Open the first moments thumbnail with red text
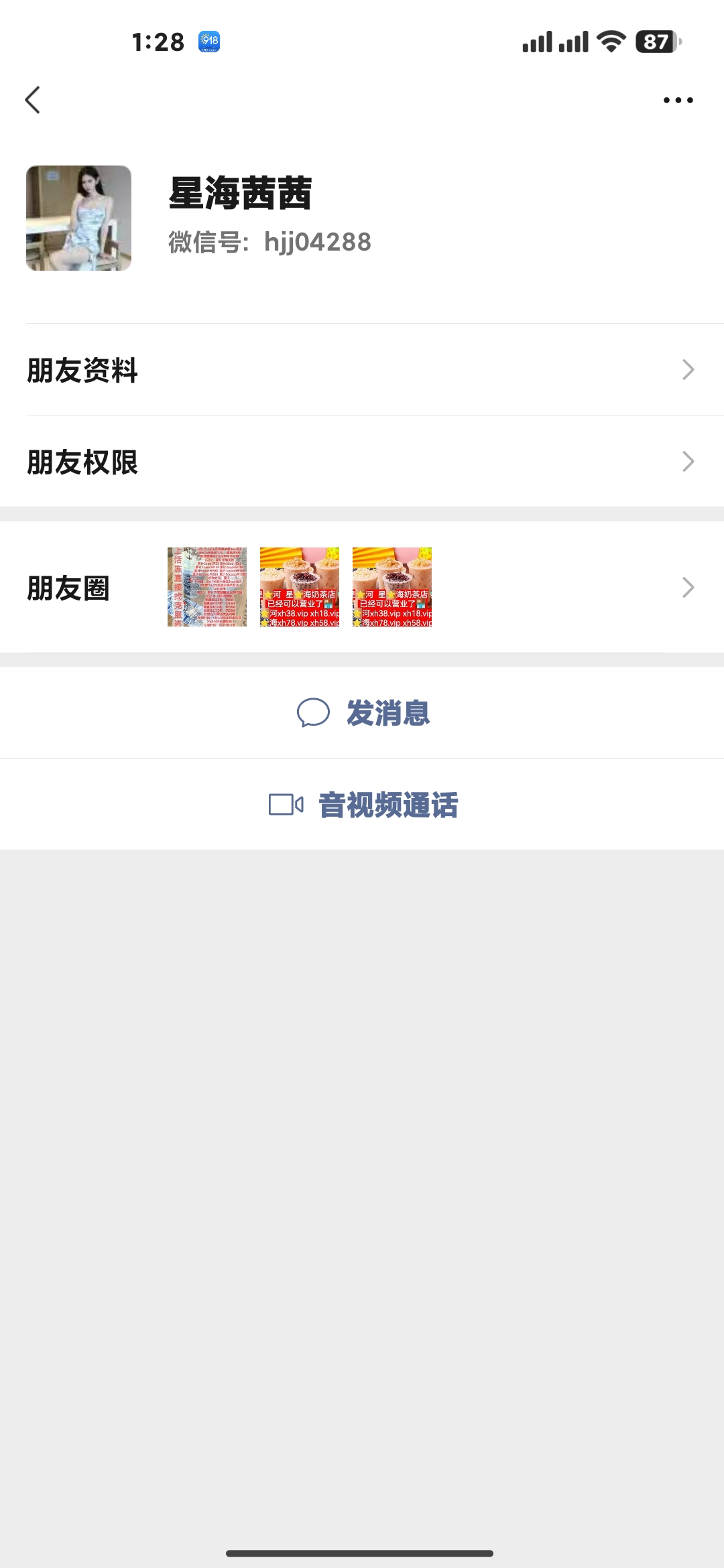The image size is (724, 1568). 207,588
